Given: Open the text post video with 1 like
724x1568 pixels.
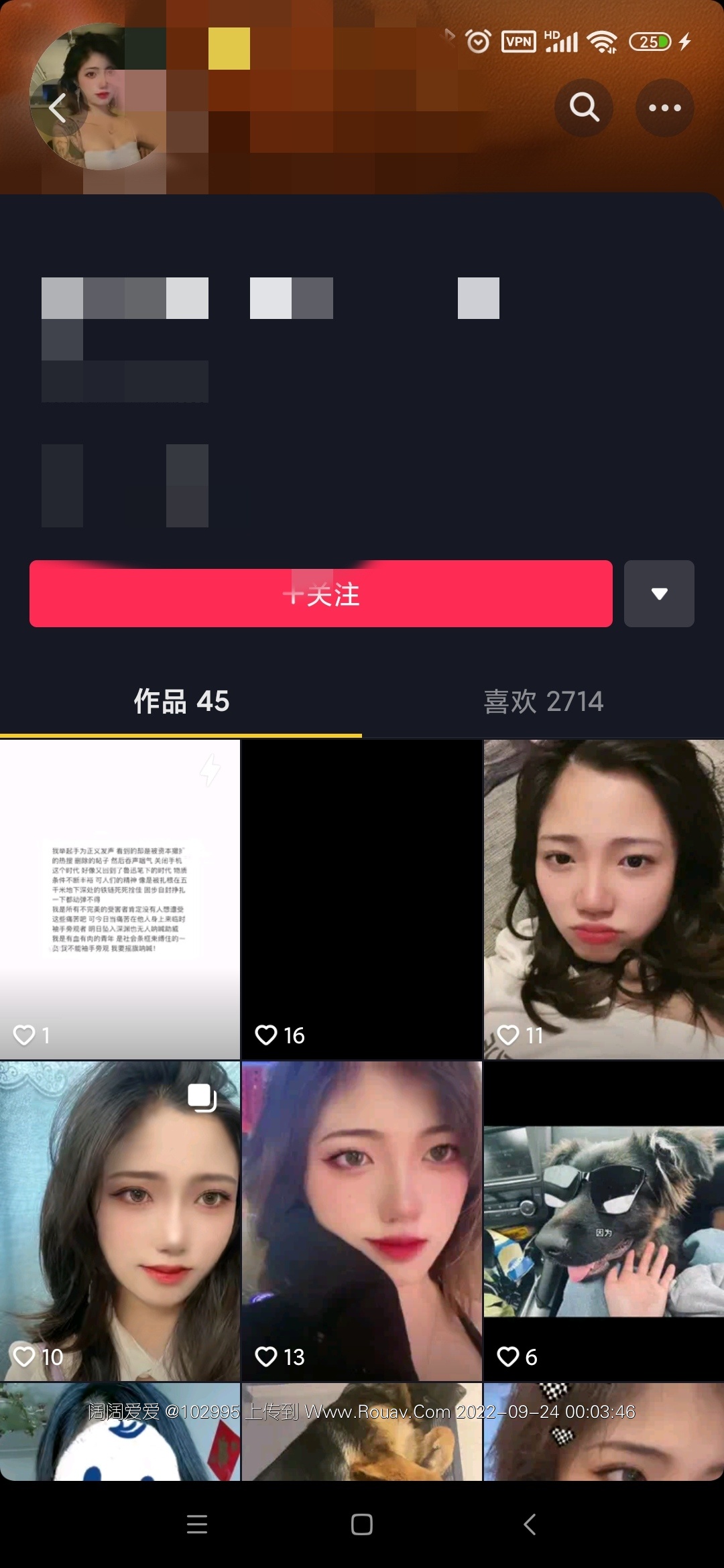Looking at the screenshot, I should [120, 898].
